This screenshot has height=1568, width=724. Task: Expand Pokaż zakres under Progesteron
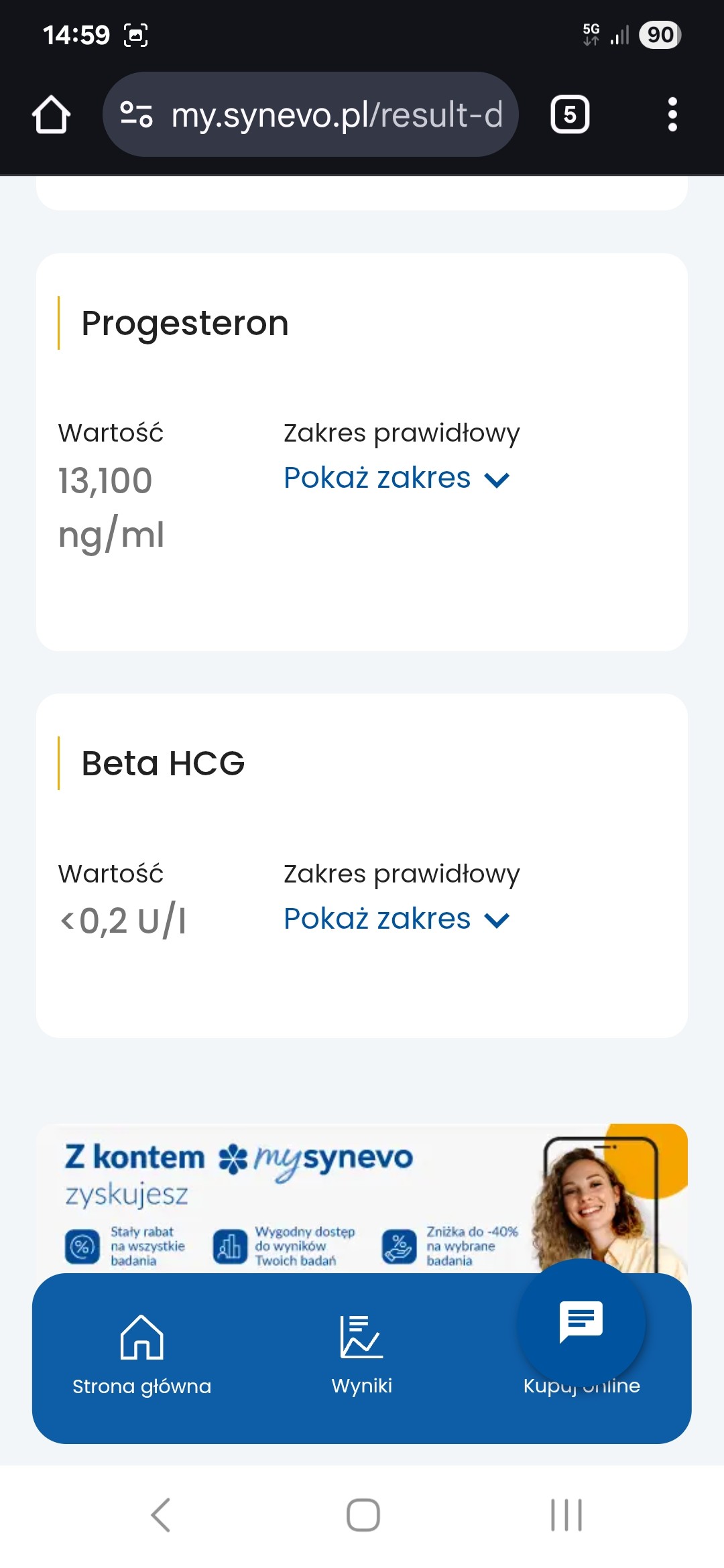397,478
